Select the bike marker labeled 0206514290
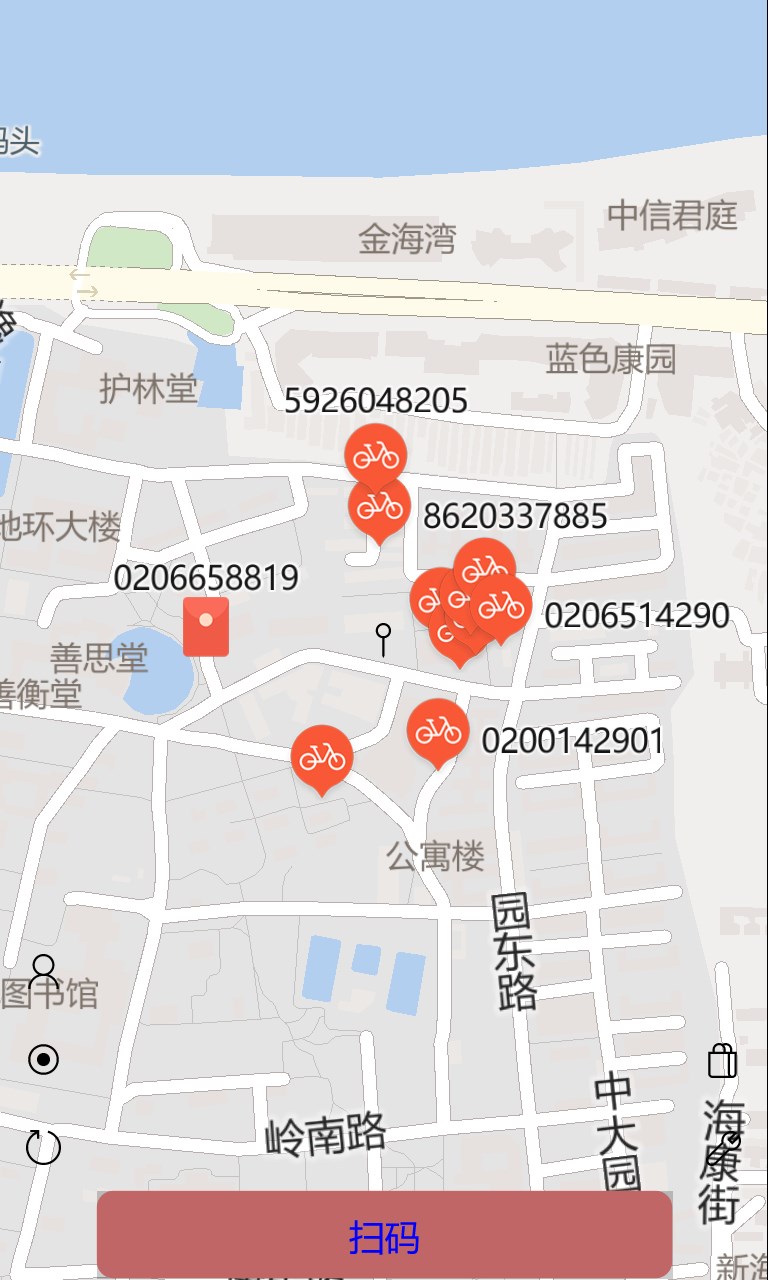Image resolution: width=768 pixels, height=1280 pixels. pyautogui.click(x=502, y=604)
